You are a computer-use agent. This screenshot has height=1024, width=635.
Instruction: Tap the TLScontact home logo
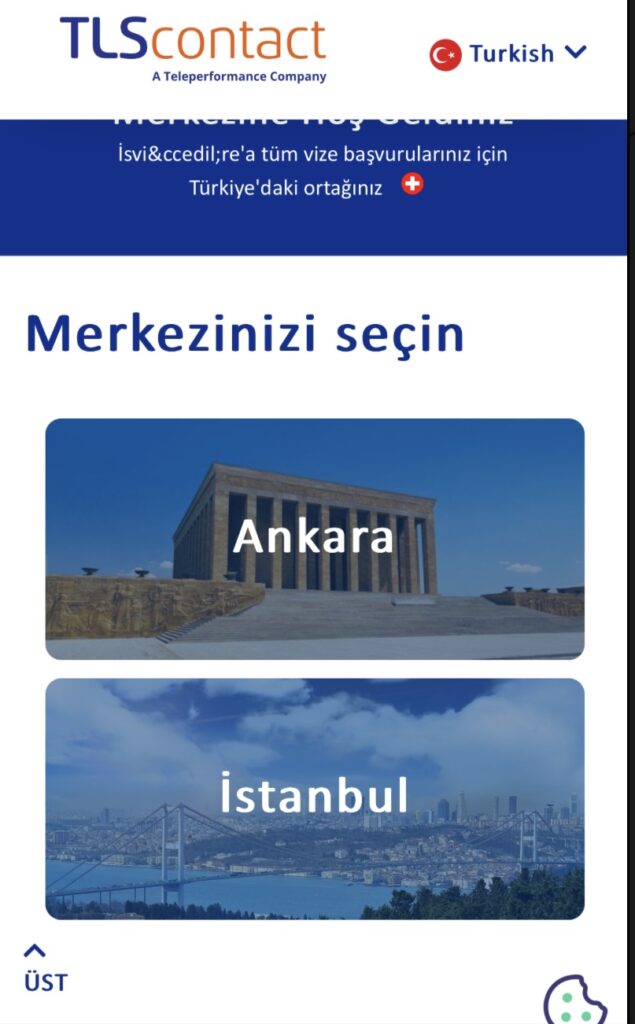point(193,45)
